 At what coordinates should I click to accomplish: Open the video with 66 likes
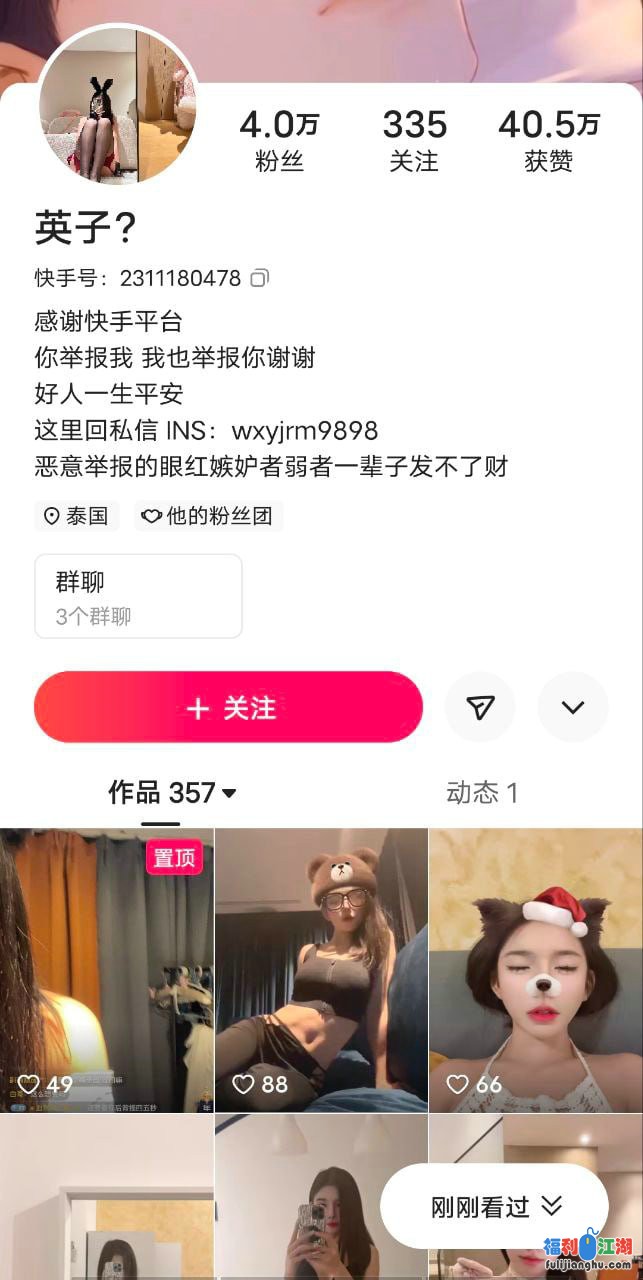point(535,970)
